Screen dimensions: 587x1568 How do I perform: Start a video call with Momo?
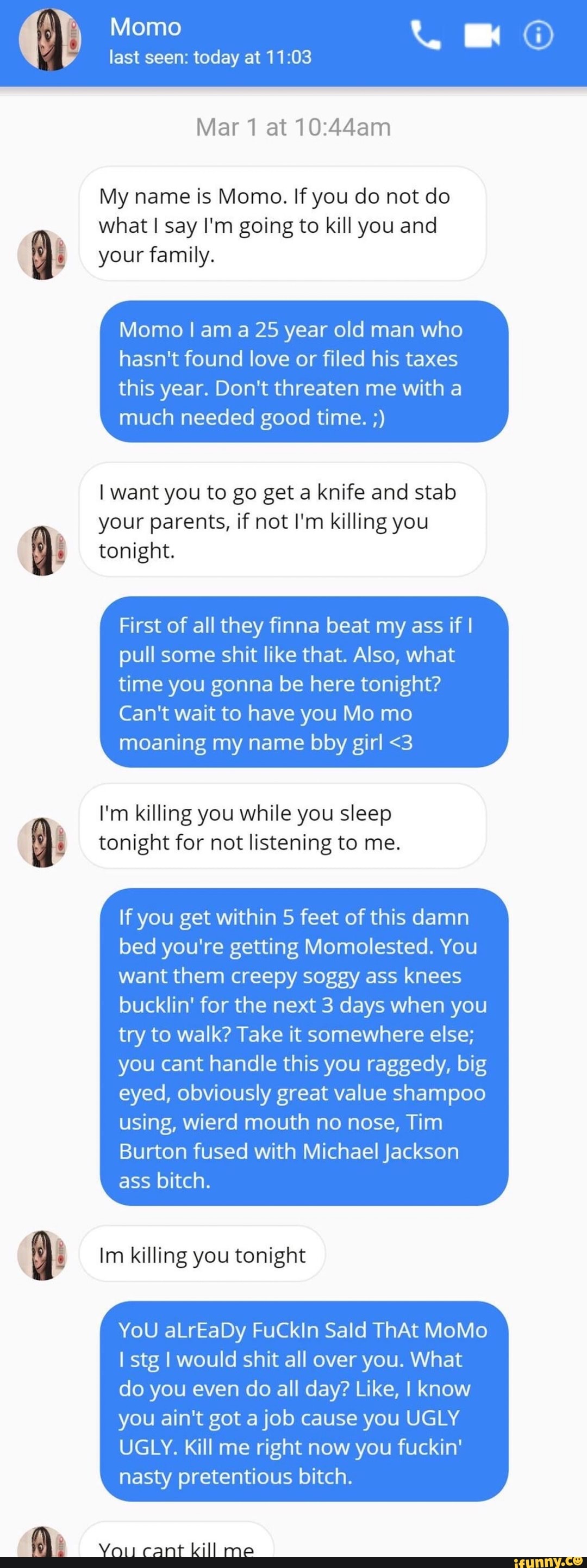[x=483, y=36]
